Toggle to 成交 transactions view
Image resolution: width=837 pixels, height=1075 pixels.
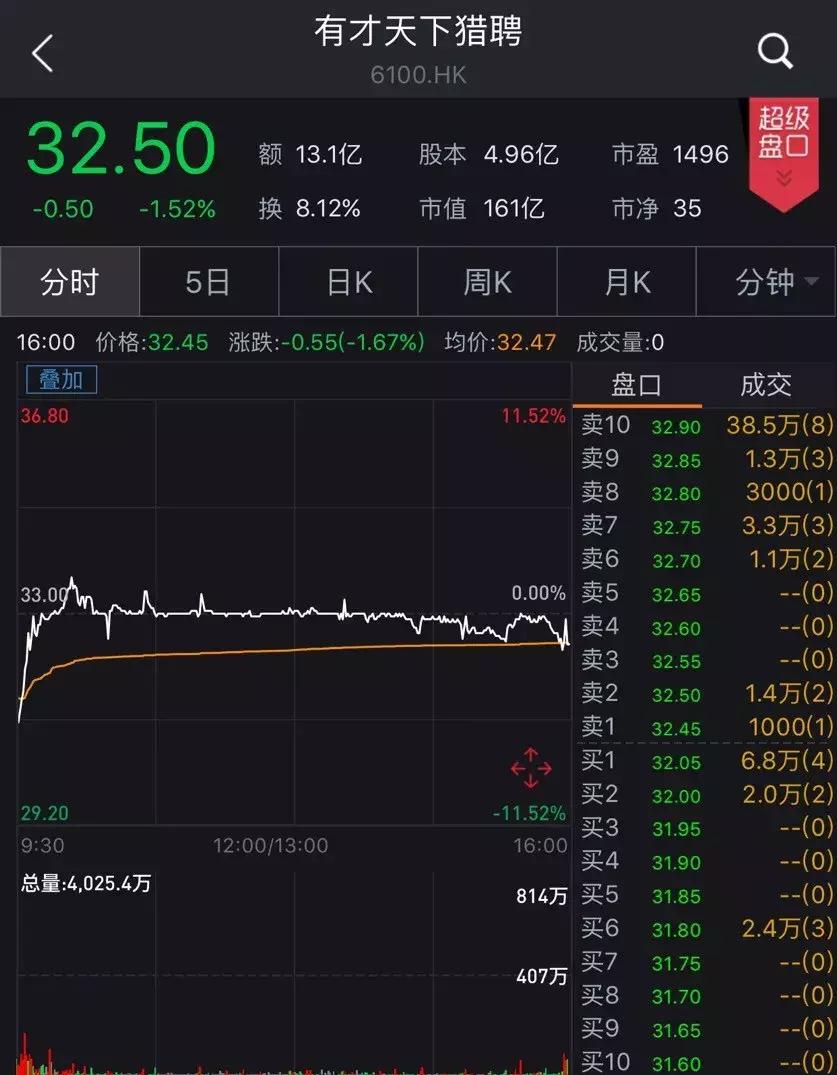pos(766,384)
